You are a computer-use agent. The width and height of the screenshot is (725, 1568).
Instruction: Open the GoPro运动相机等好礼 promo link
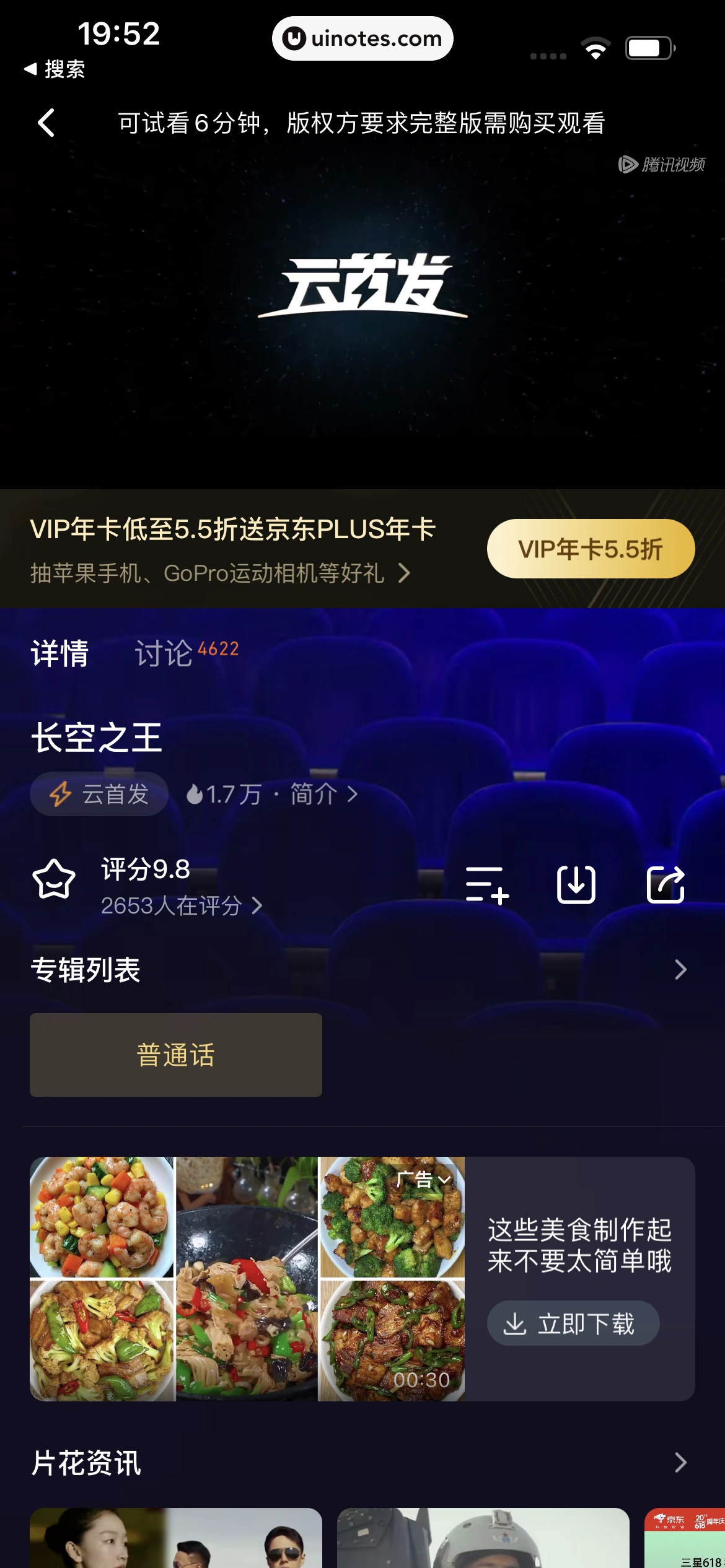(220, 573)
